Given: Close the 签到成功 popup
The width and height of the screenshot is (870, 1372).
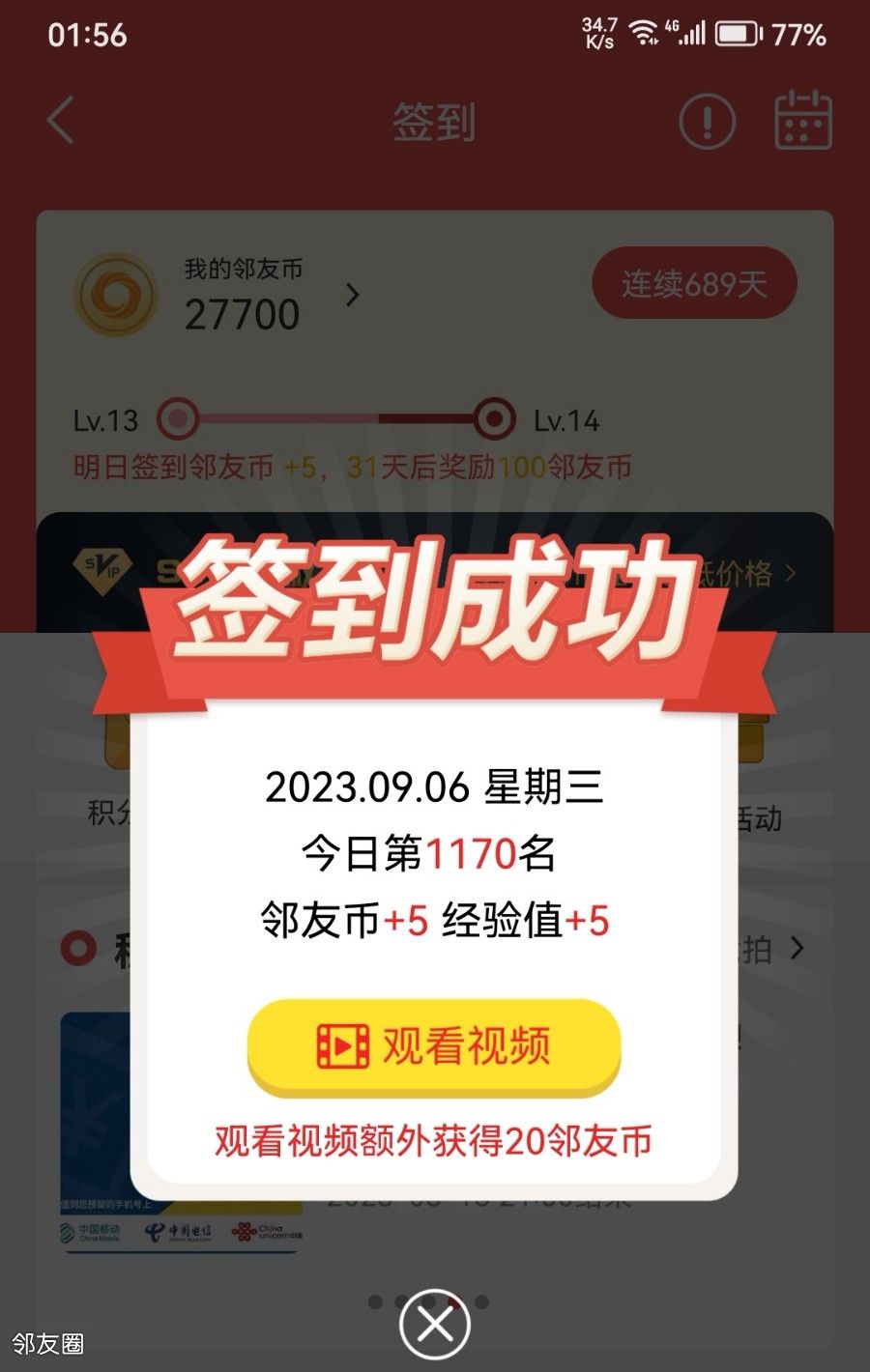Looking at the screenshot, I should pyautogui.click(x=434, y=1324).
